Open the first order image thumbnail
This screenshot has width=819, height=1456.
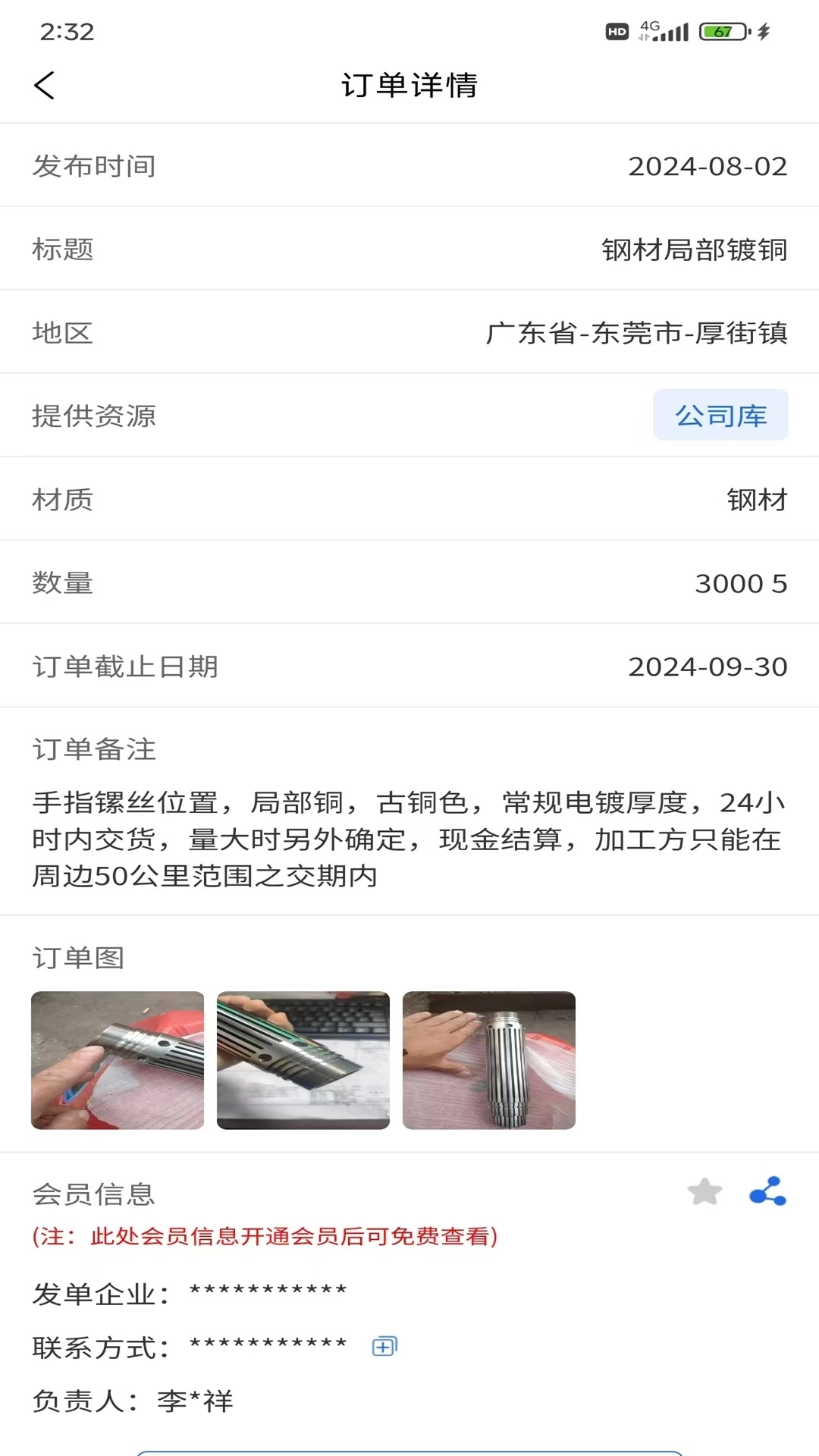click(x=118, y=1059)
